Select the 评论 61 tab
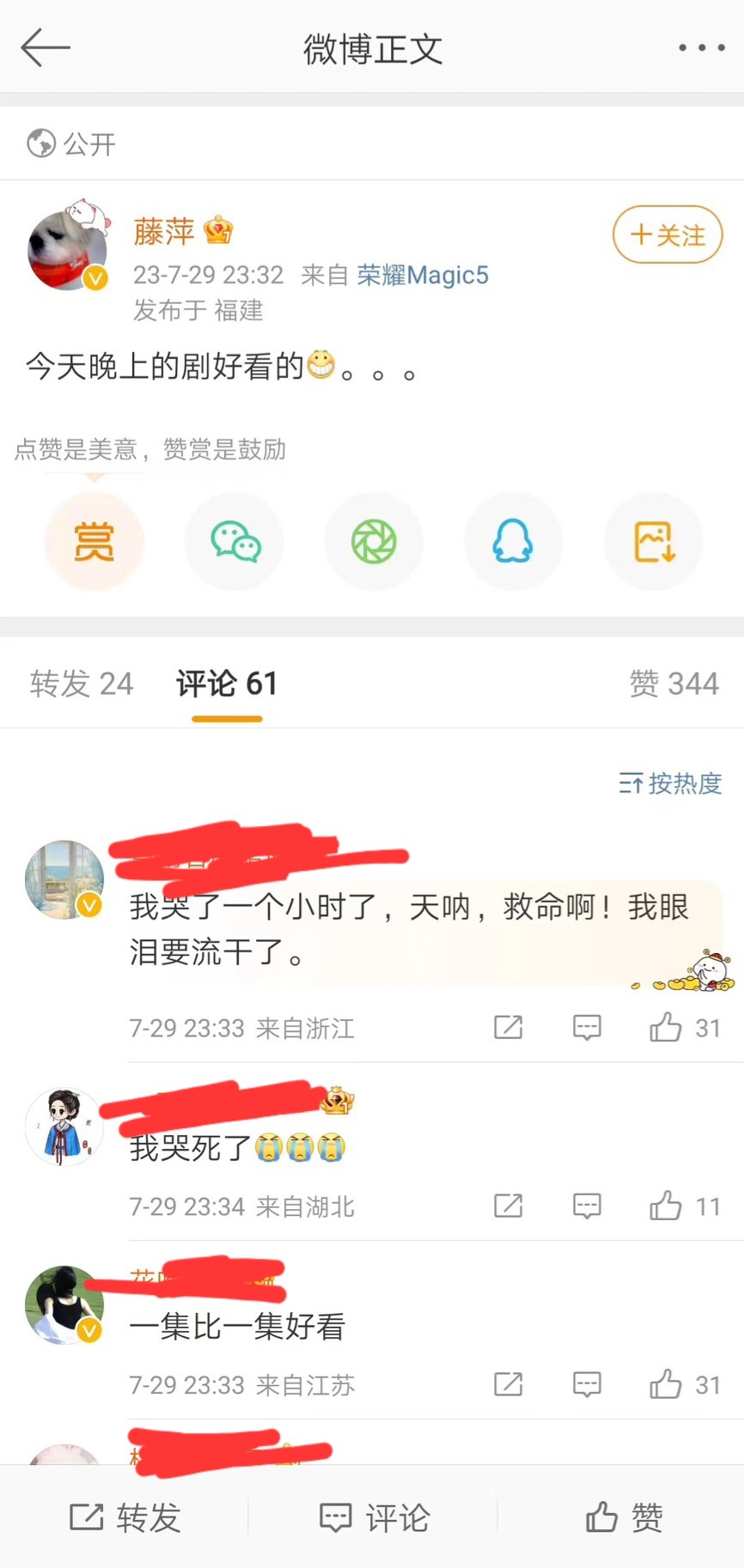Screen dimensions: 744x1568 (x=227, y=684)
